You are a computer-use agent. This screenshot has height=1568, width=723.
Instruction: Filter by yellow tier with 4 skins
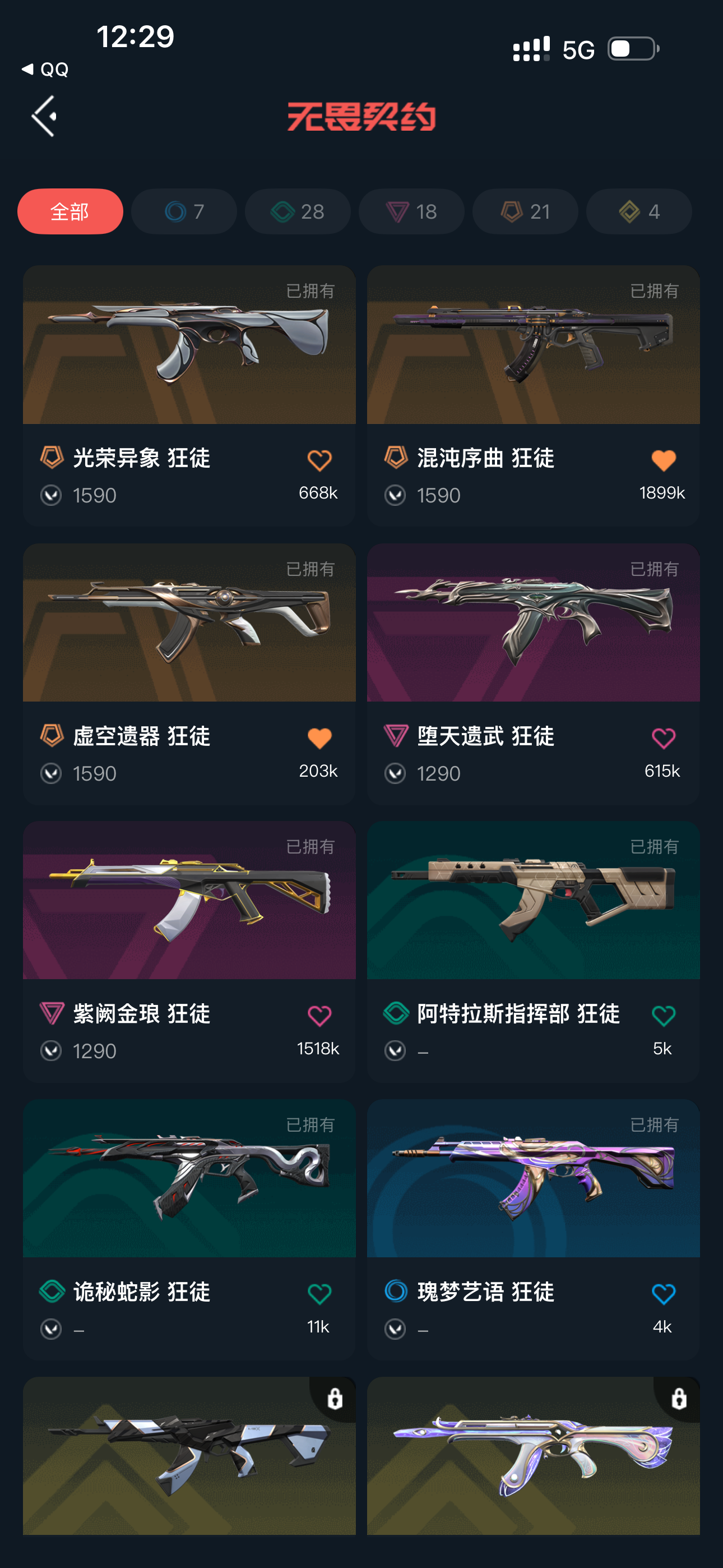pos(639,211)
